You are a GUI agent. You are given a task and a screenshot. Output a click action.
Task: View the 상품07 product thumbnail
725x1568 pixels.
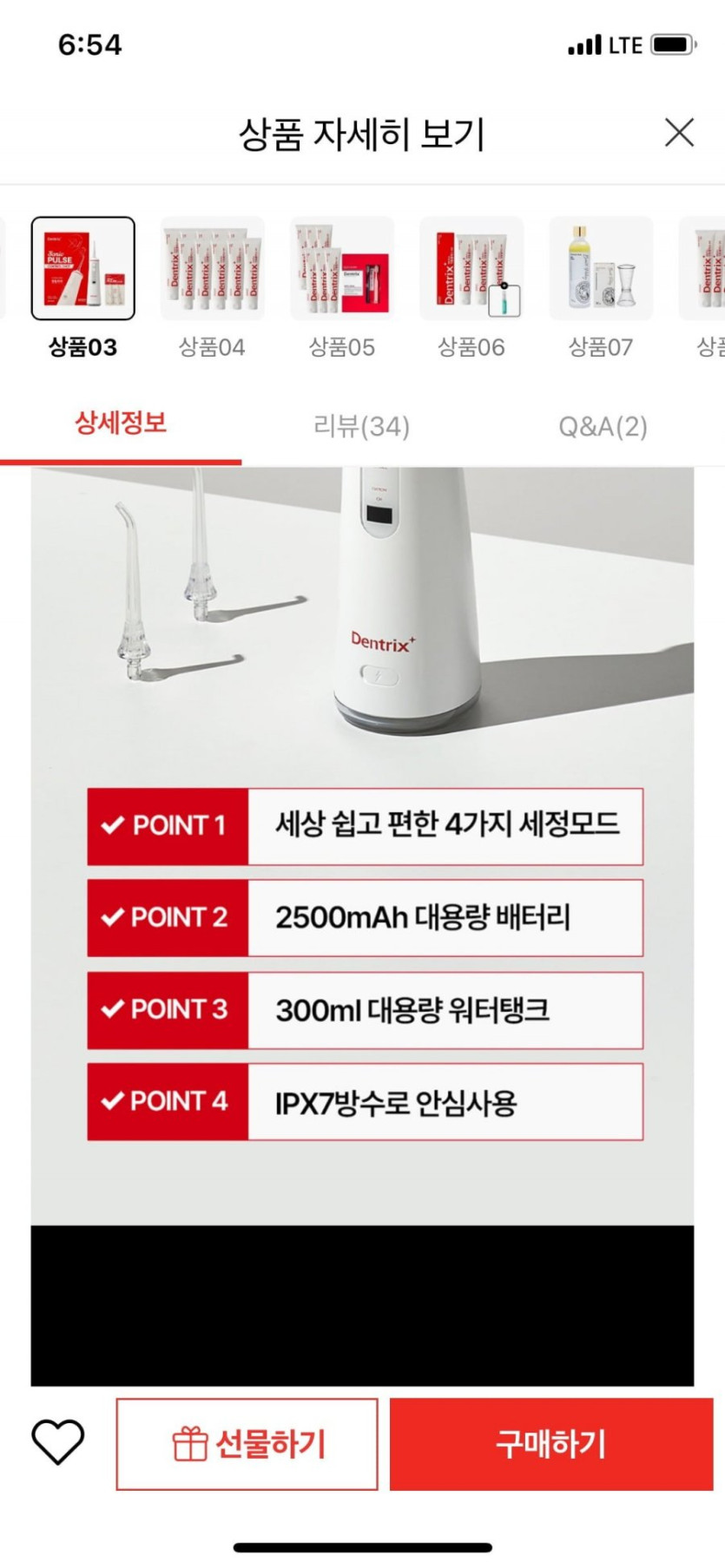pos(601,269)
